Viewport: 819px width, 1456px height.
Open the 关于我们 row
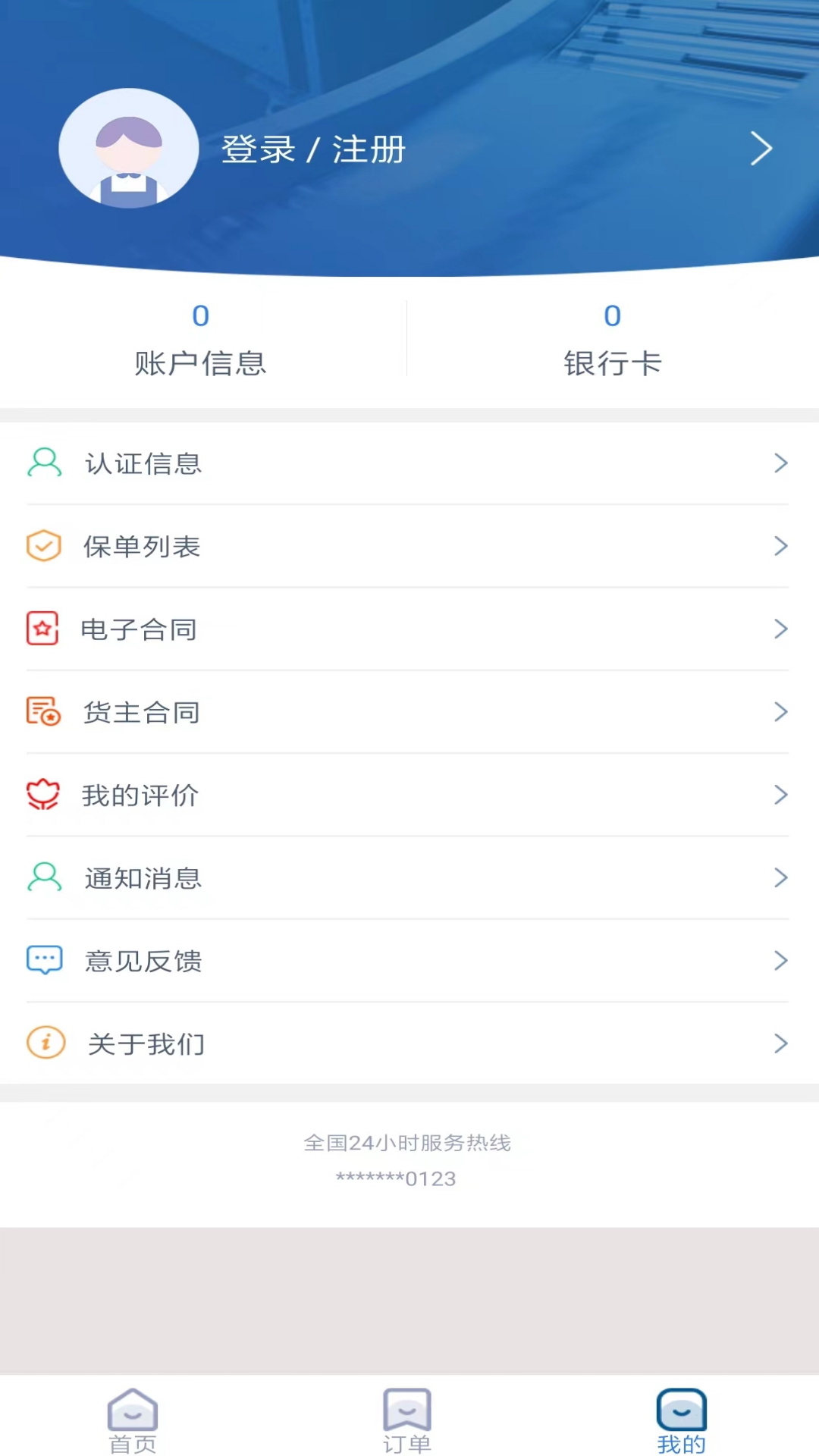click(x=408, y=1044)
